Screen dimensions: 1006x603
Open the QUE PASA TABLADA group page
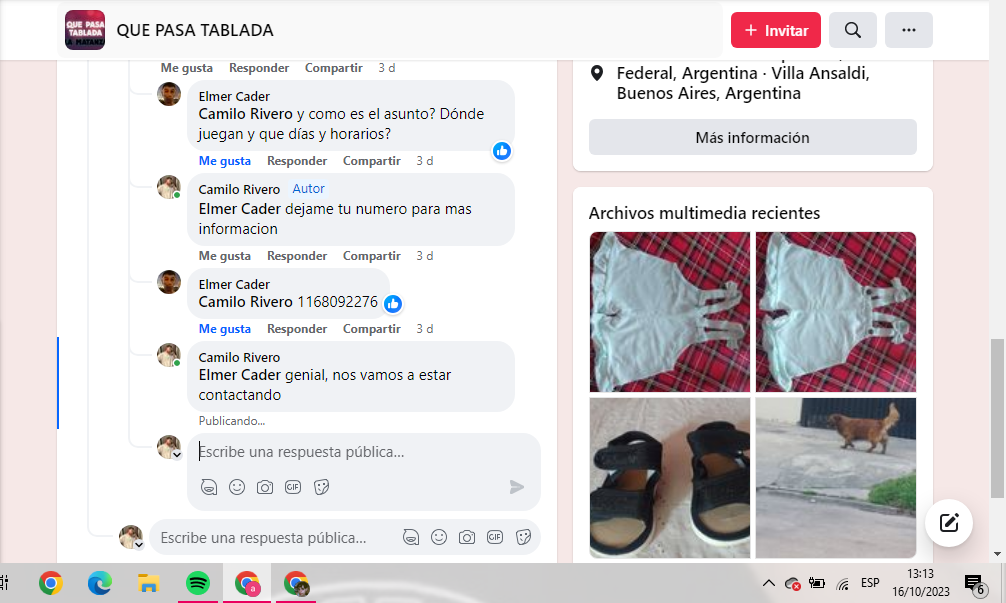(x=194, y=30)
